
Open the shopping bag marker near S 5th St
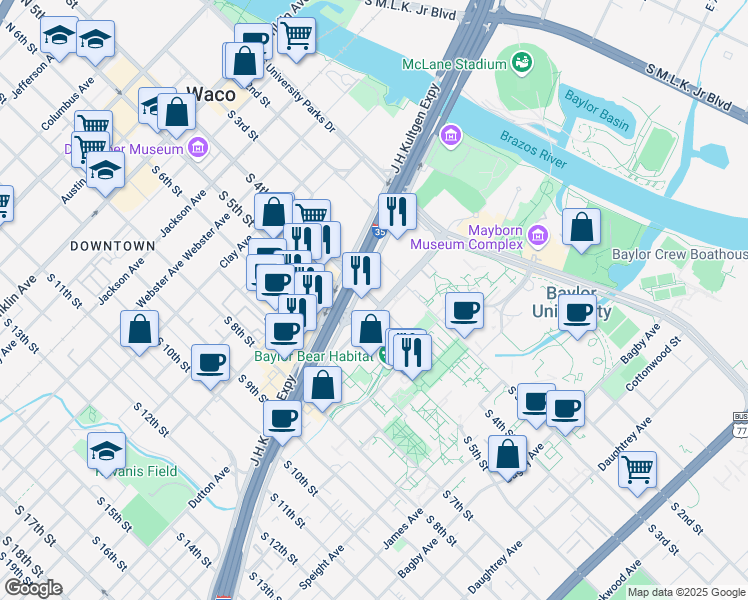[508, 452]
